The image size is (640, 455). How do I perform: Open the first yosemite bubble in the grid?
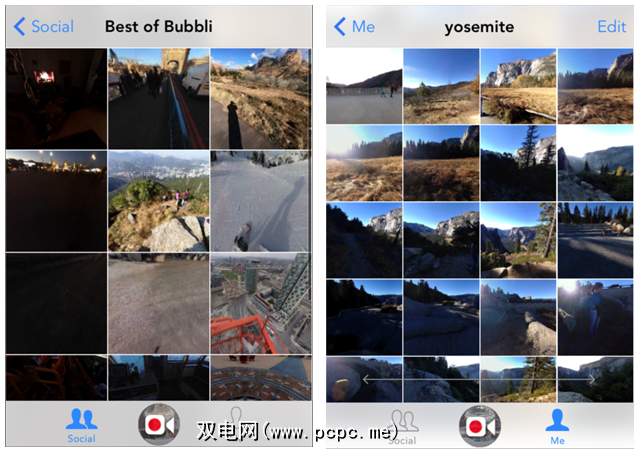click(363, 85)
